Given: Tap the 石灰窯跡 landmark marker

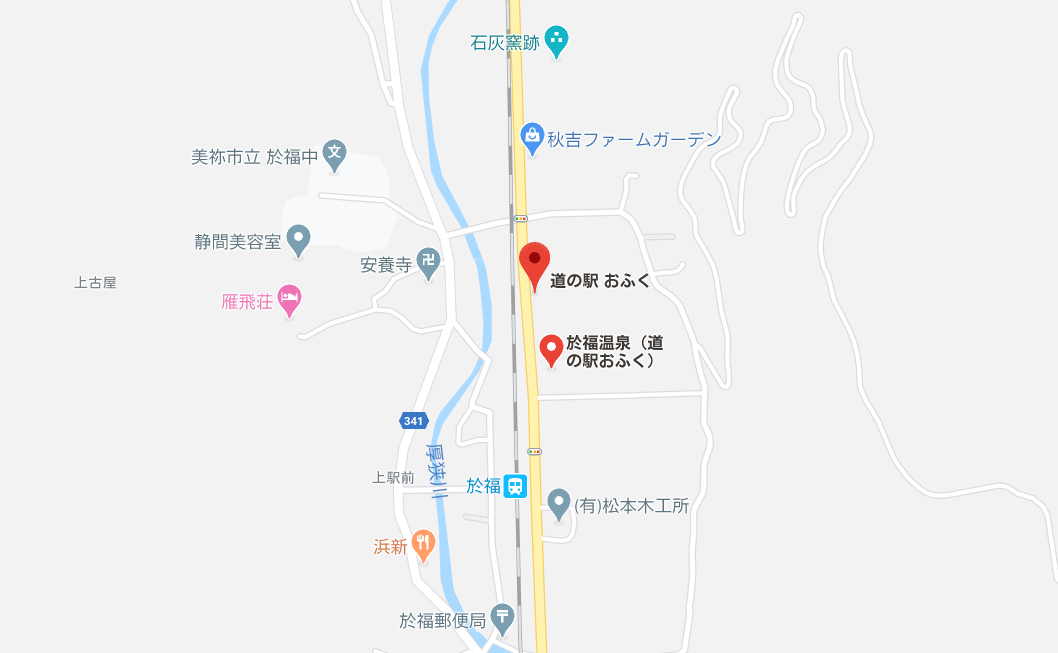Looking at the screenshot, I should tap(556, 41).
